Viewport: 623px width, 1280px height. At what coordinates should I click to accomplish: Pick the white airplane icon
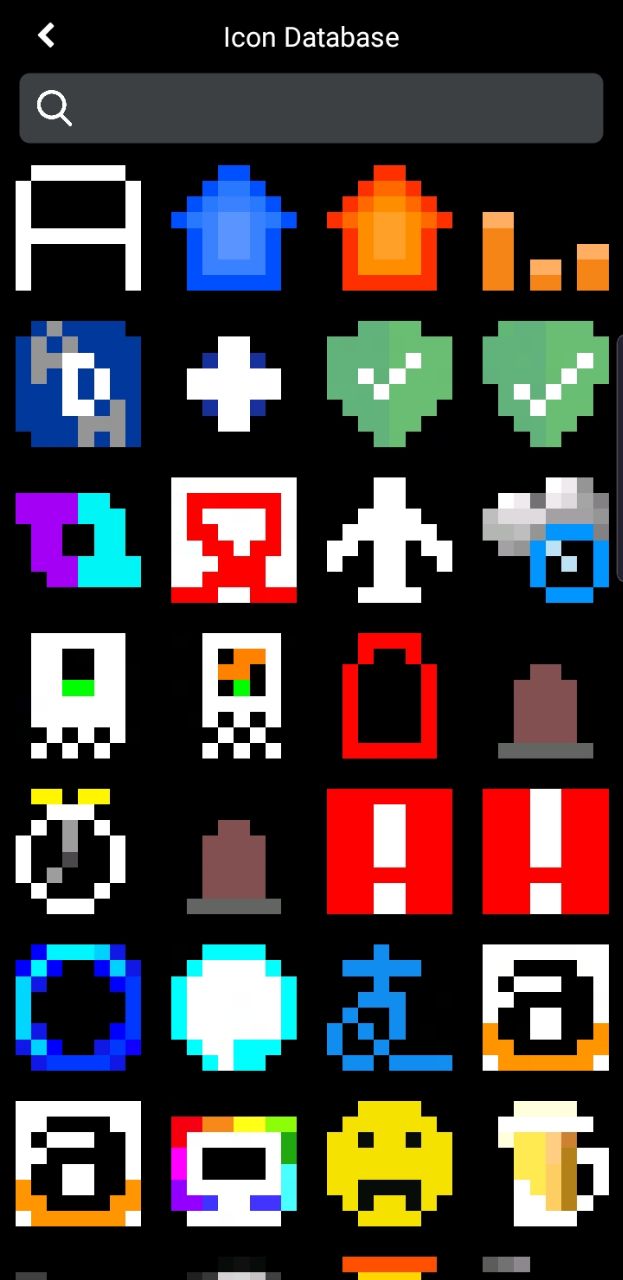pos(389,539)
